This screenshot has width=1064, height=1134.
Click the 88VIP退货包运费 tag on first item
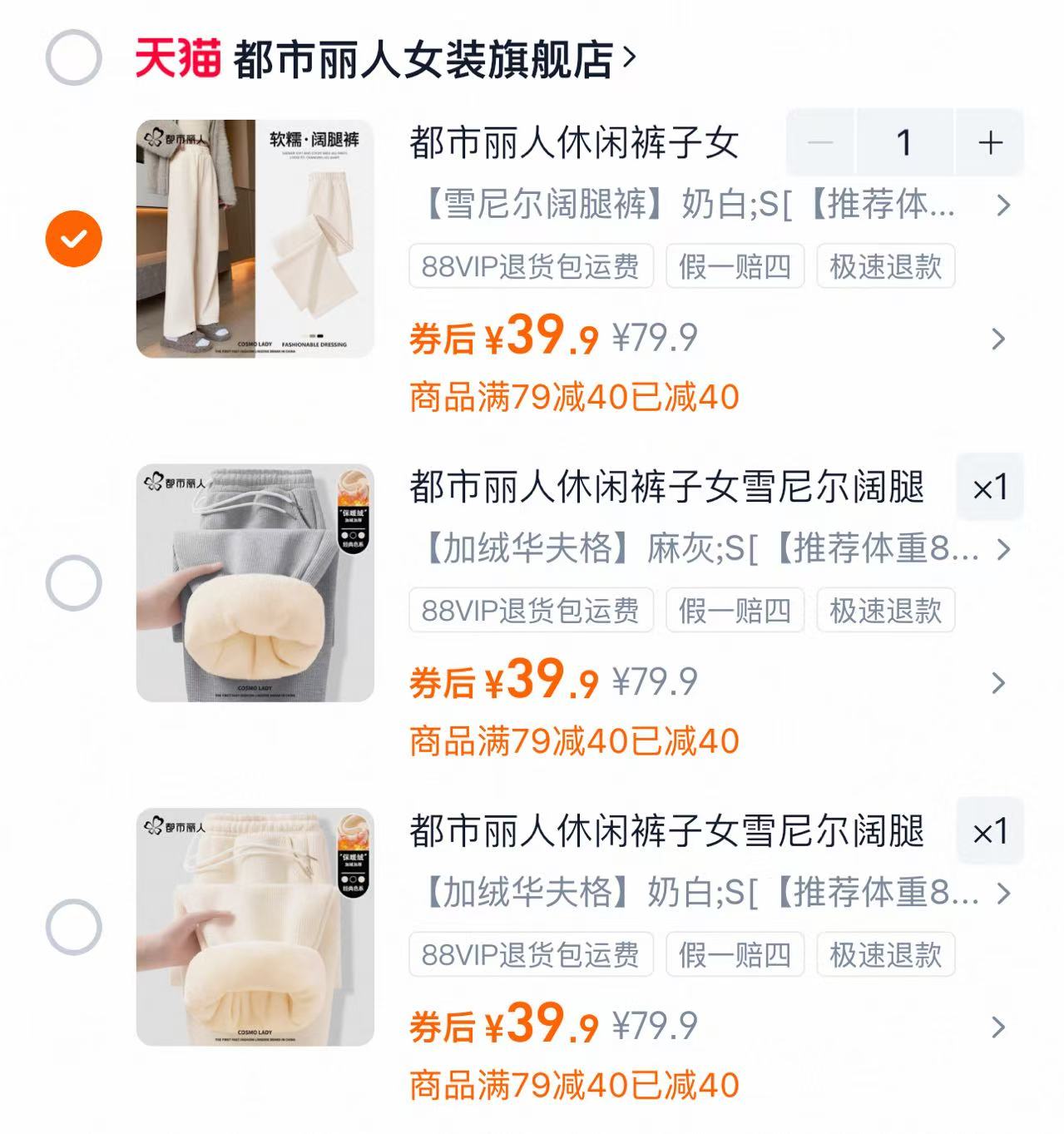point(530,265)
